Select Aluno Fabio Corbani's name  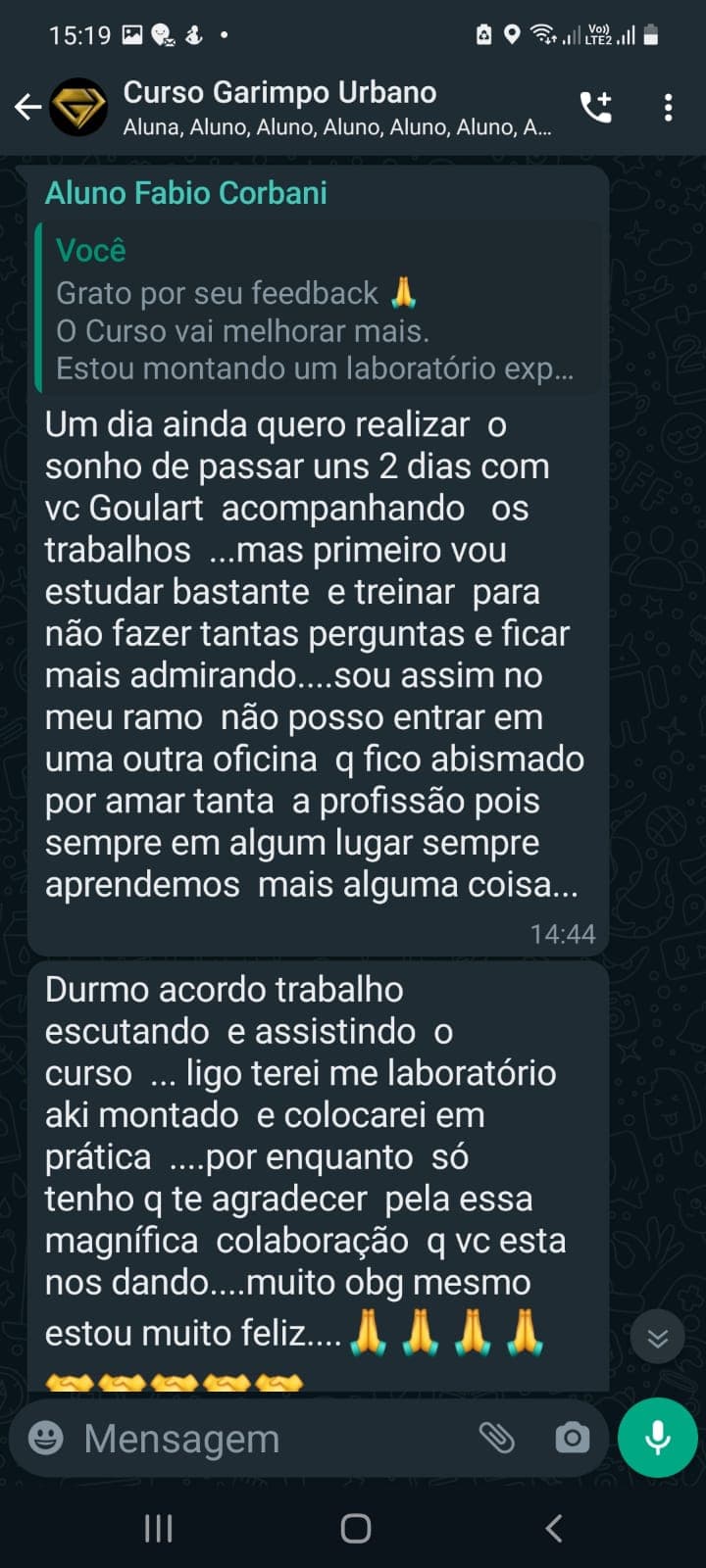click(186, 193)
